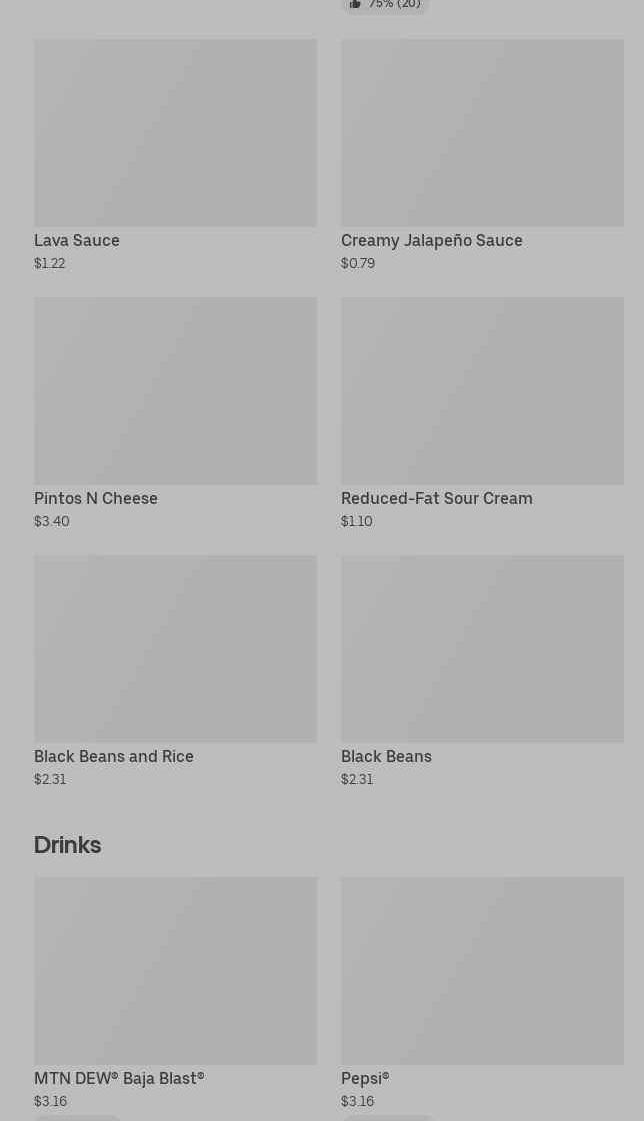Choose the Pepsi drink card

pos(482,994)
